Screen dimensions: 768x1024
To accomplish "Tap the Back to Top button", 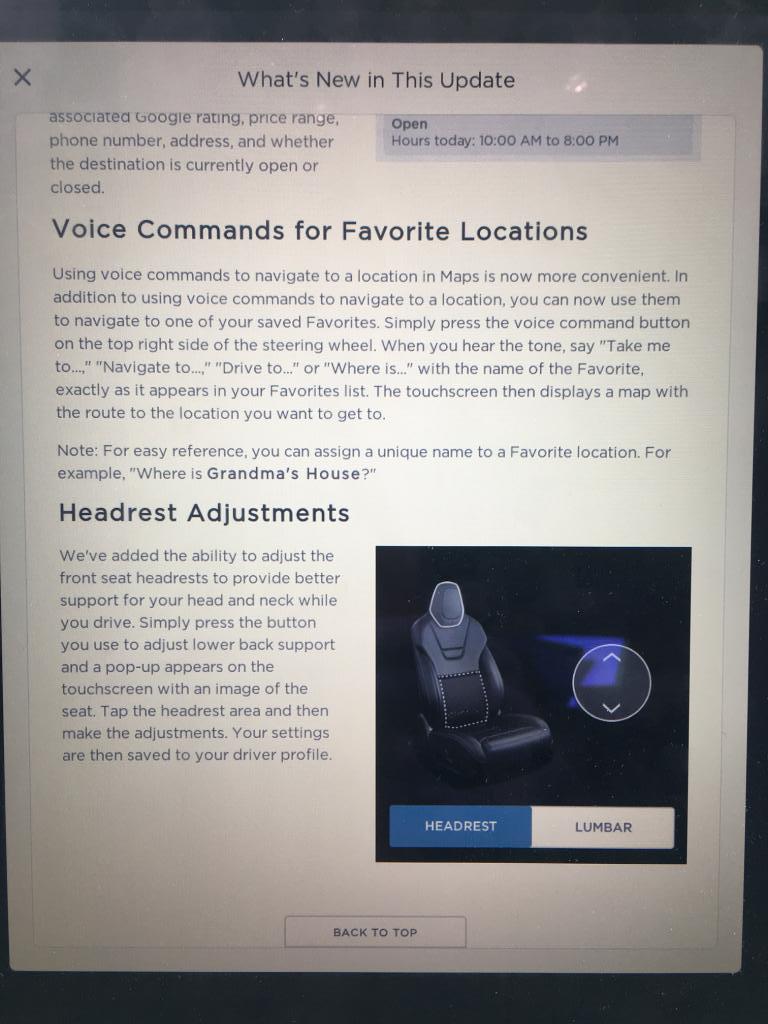I will [375, 932].
